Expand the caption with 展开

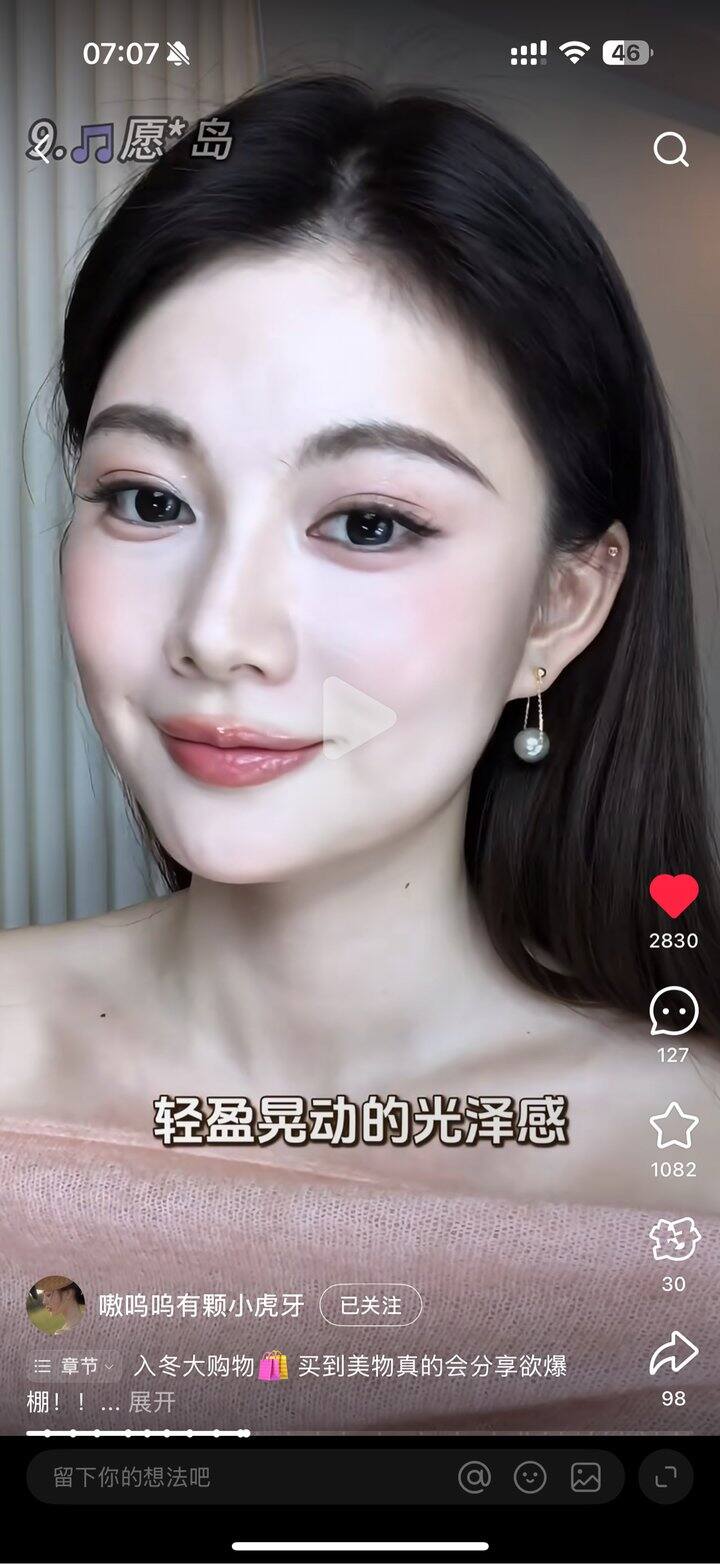point(152,1402)
